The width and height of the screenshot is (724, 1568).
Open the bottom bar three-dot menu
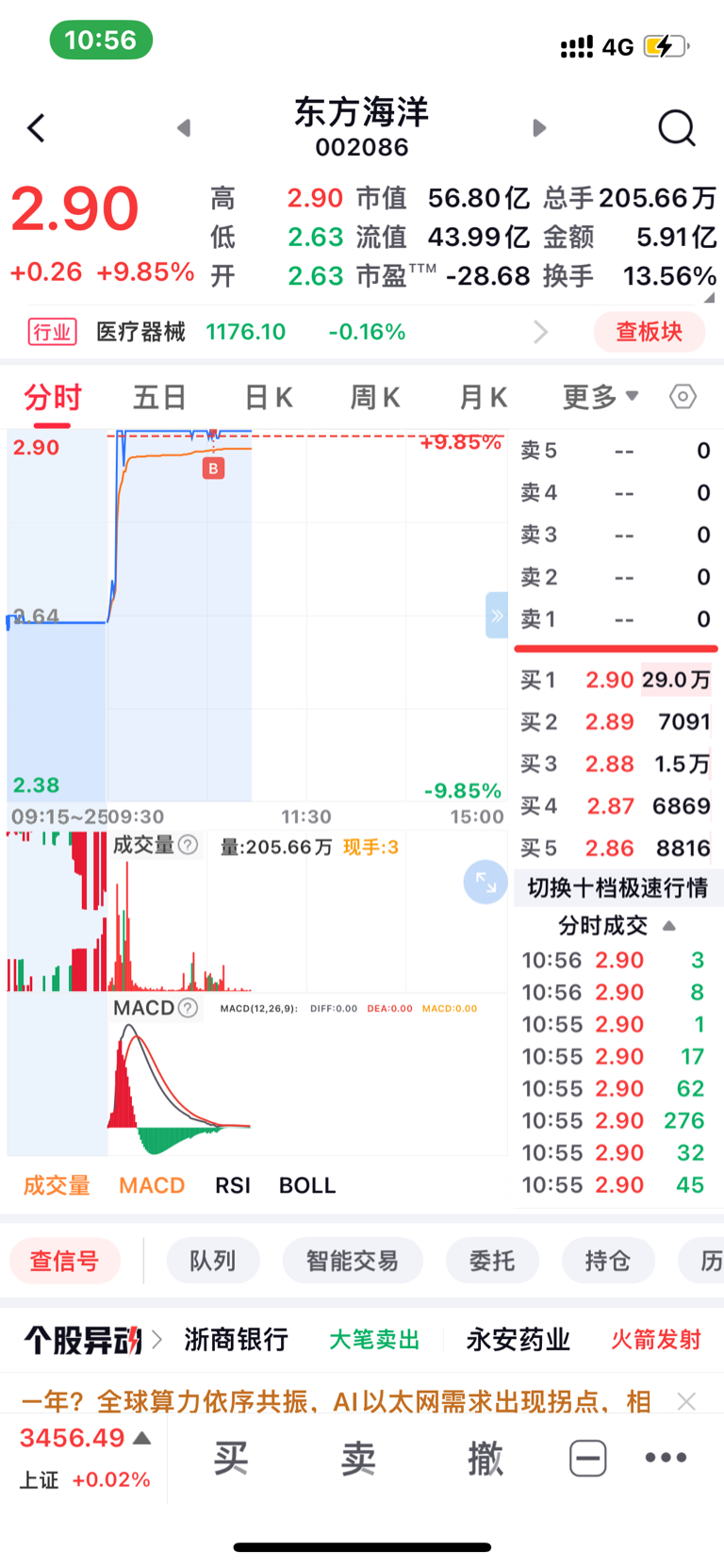[x=666, y=1458]
